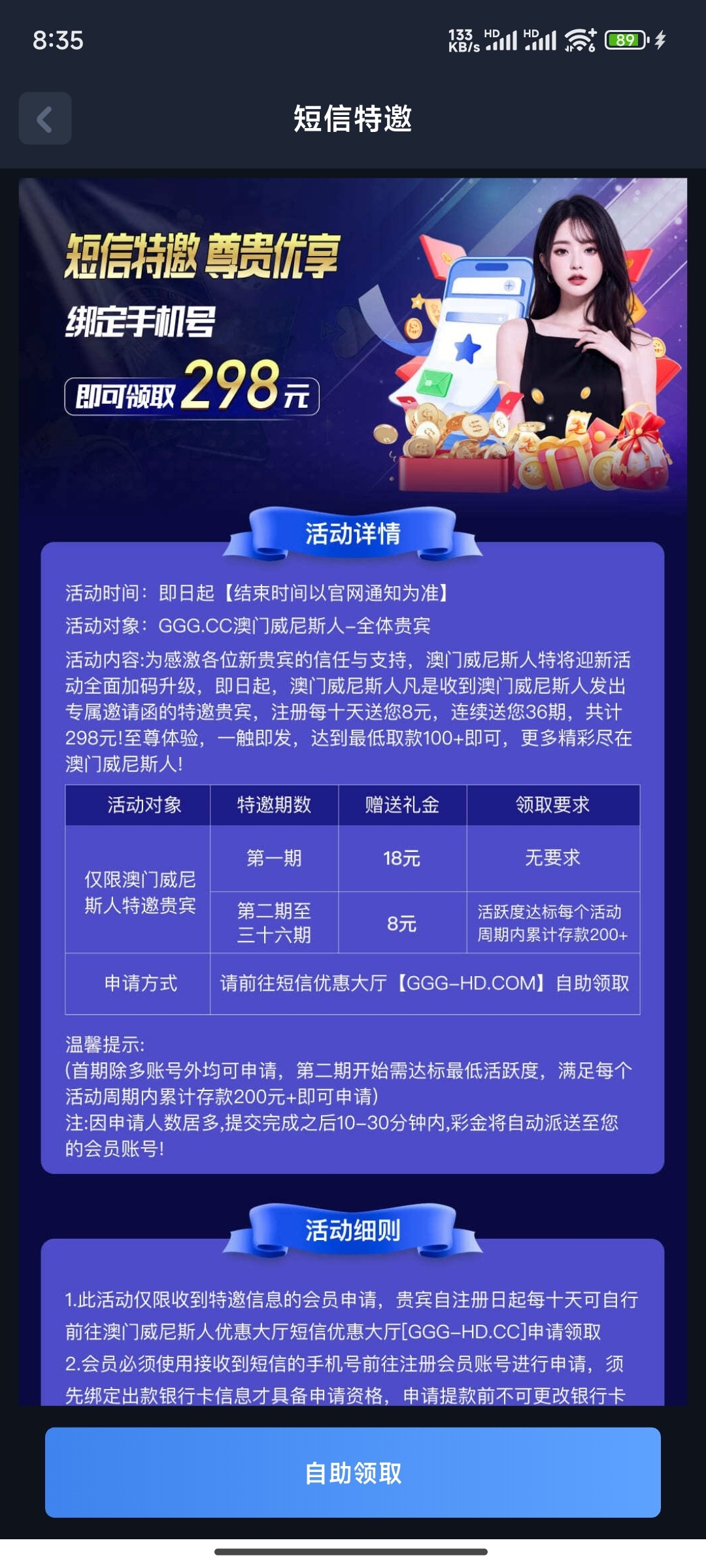This screenshot has height=1568, width=706.
Task: Tap the 自助领取 button
Action: point(352,1473)
